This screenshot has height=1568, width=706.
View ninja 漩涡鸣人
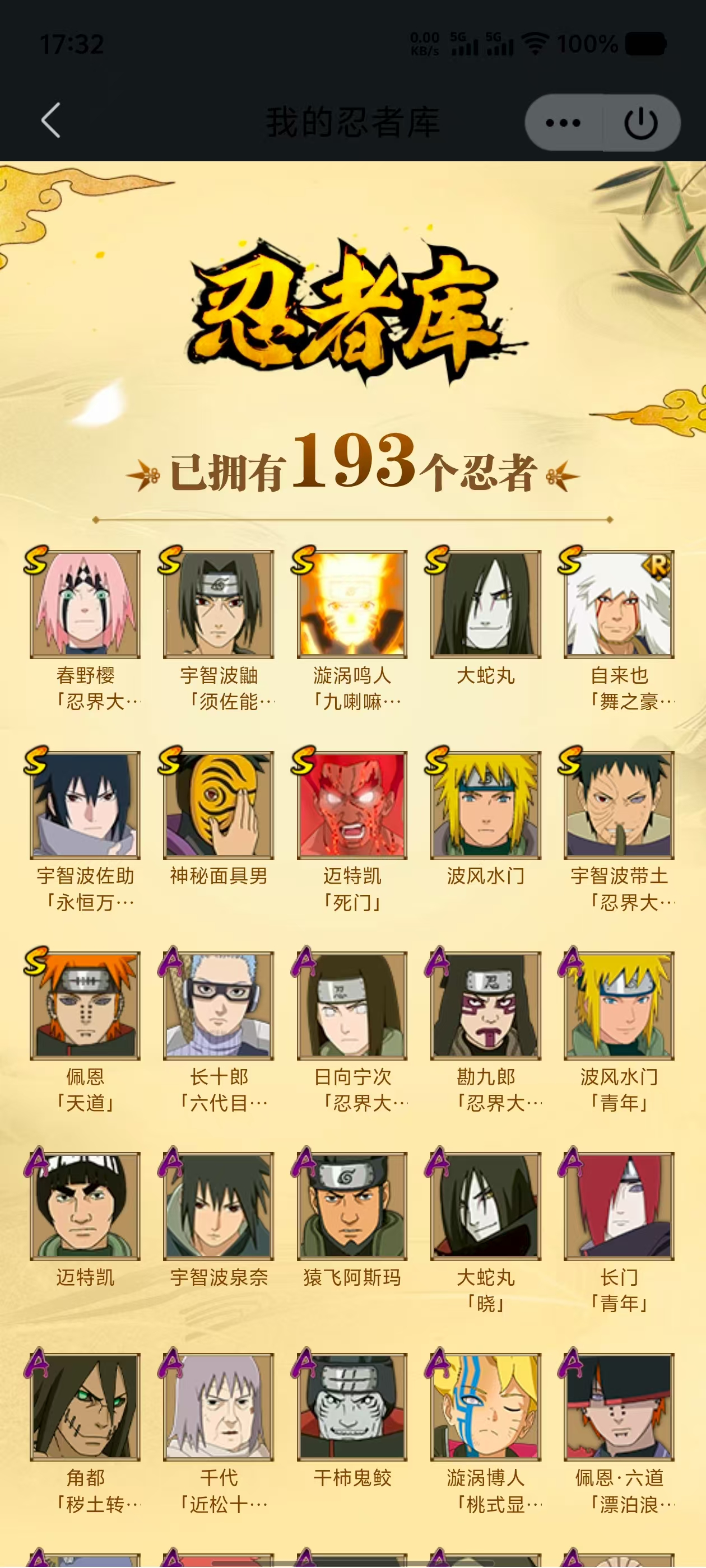pos(352,603)
